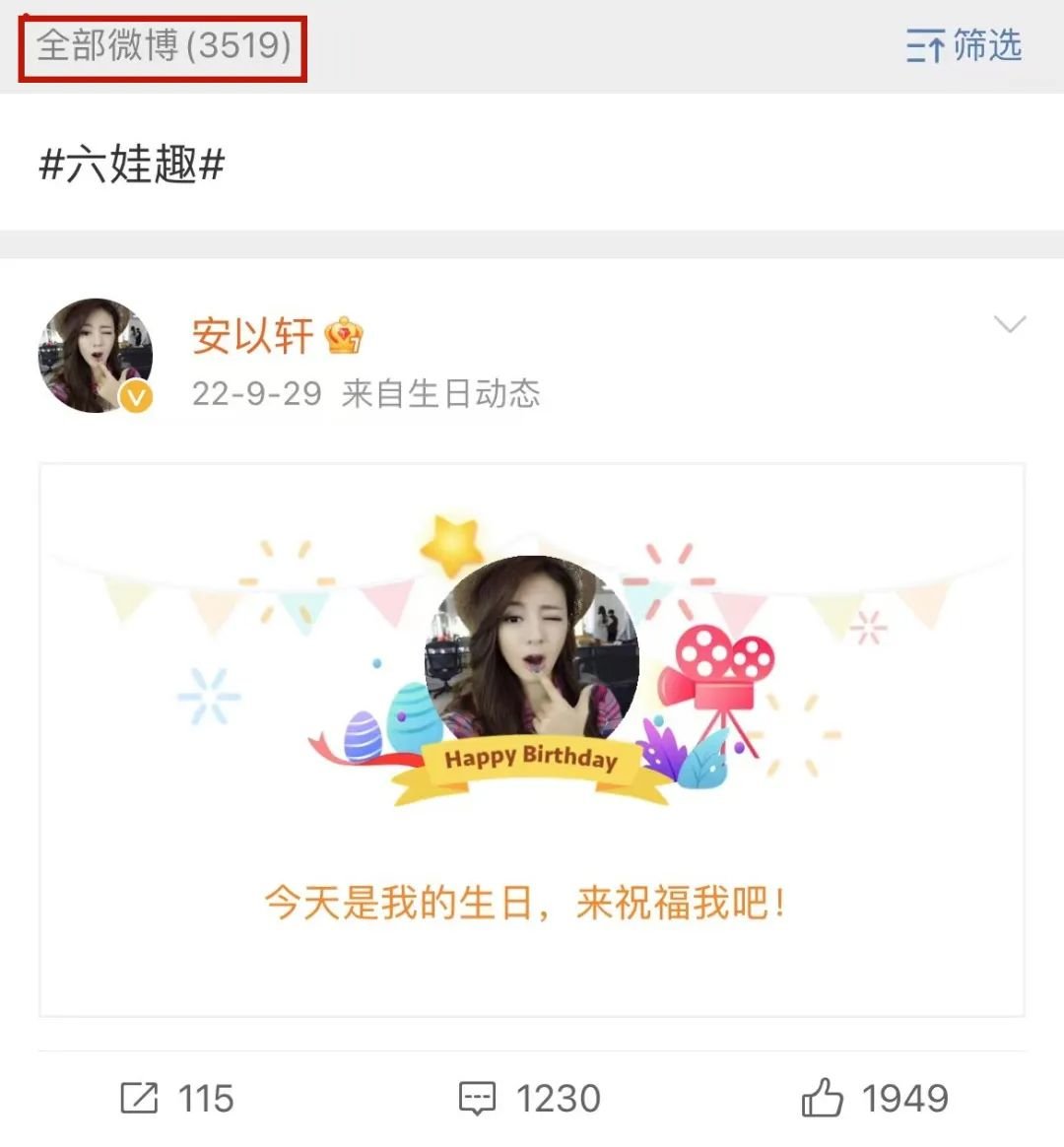Open the 筛选 filter options
This screenshot has width=1064, height=1147.
click(x=964, y=45)
